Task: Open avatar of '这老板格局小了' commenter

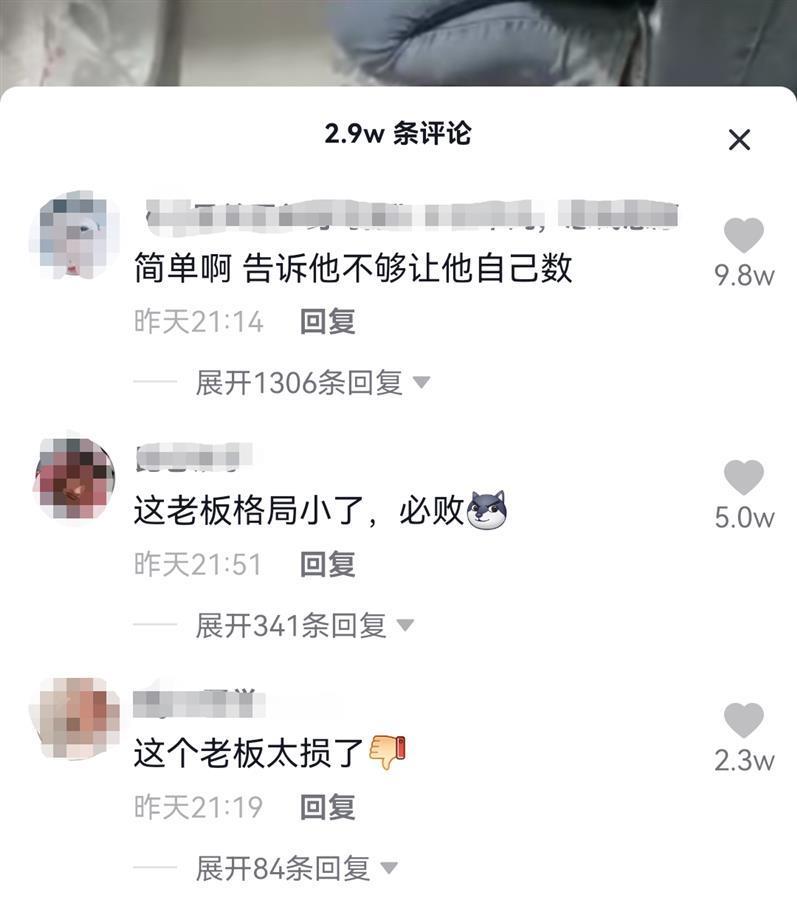Action: pos(74,478)
